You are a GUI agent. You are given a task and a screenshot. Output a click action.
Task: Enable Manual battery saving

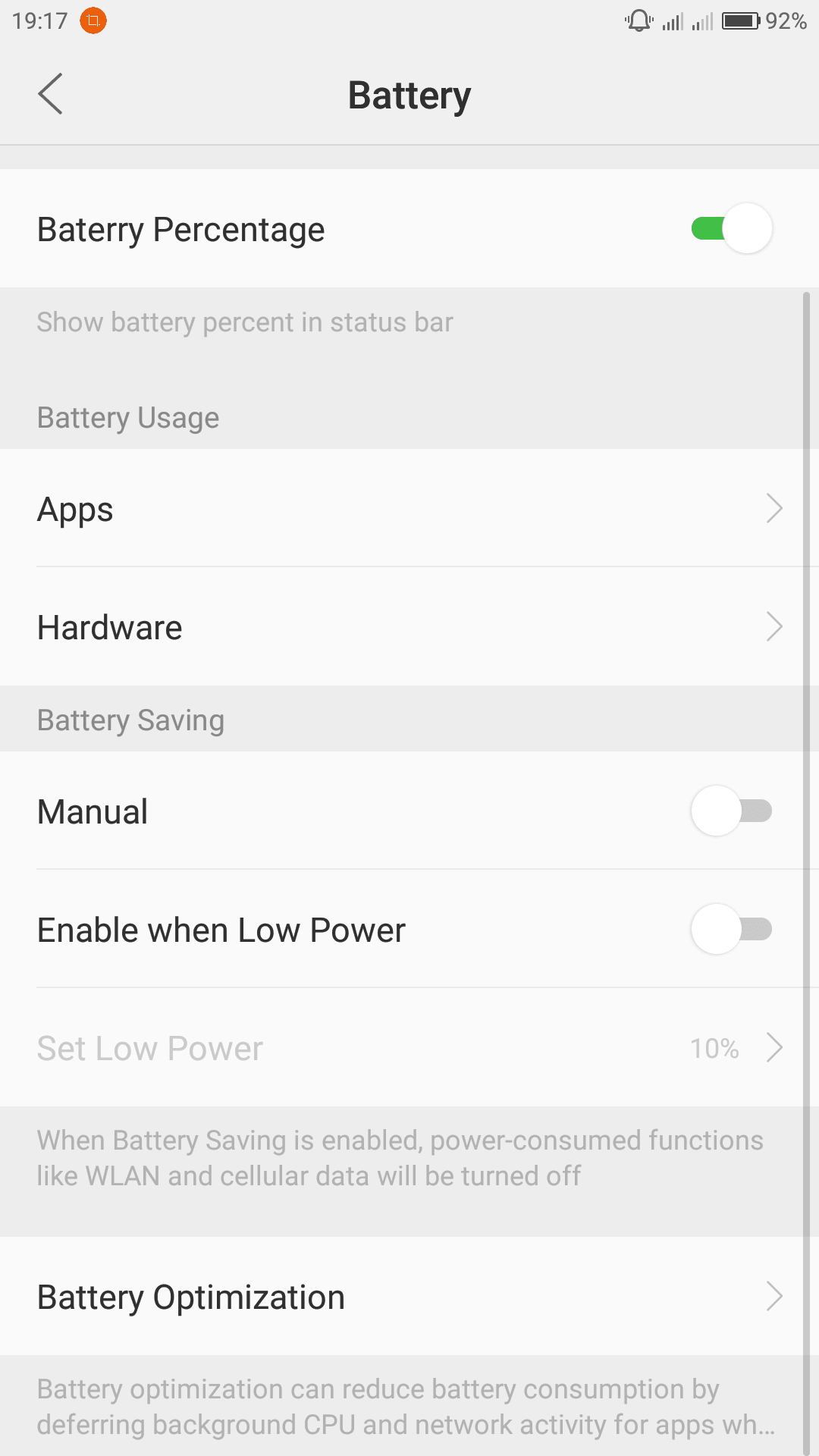coord(732,811)
